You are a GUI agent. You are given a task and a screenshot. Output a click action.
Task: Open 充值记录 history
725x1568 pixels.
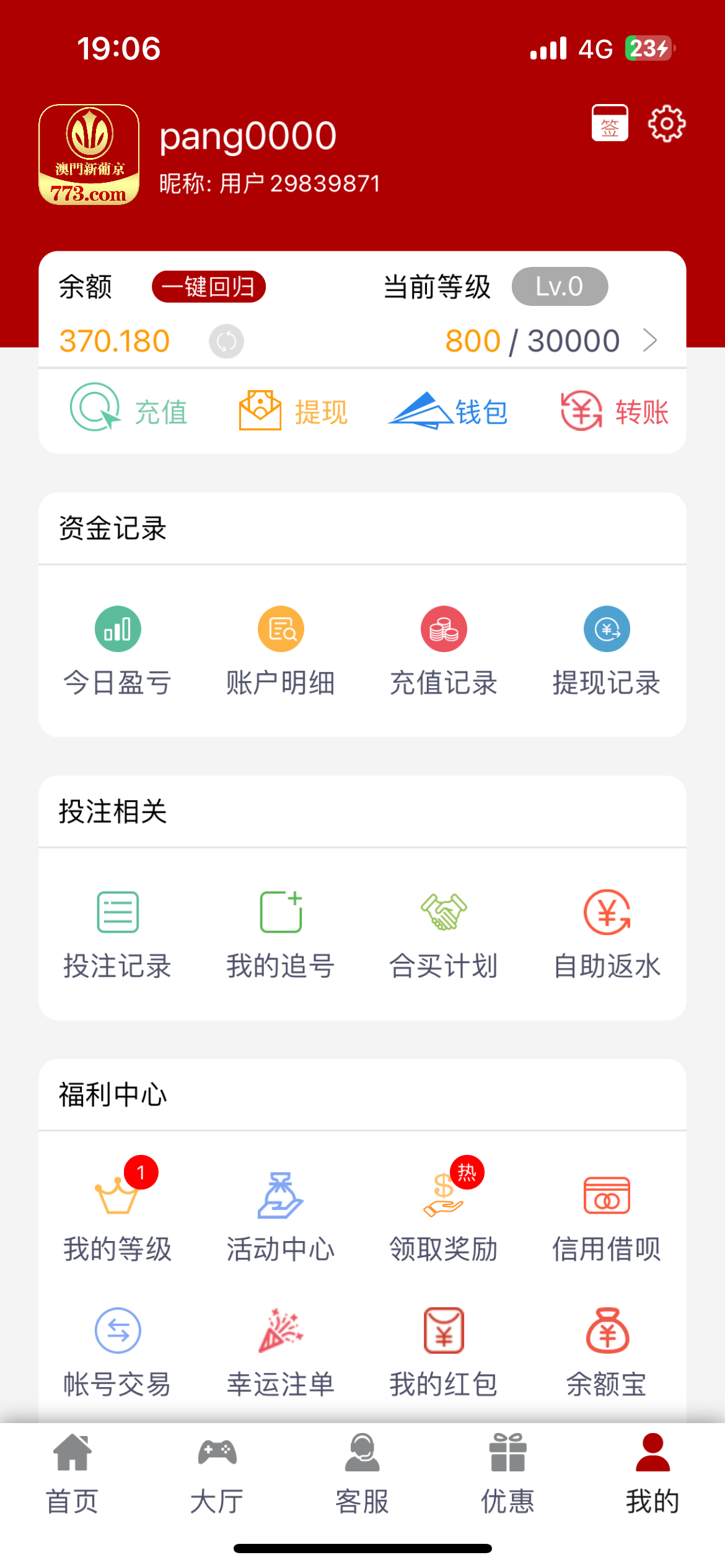444,651
